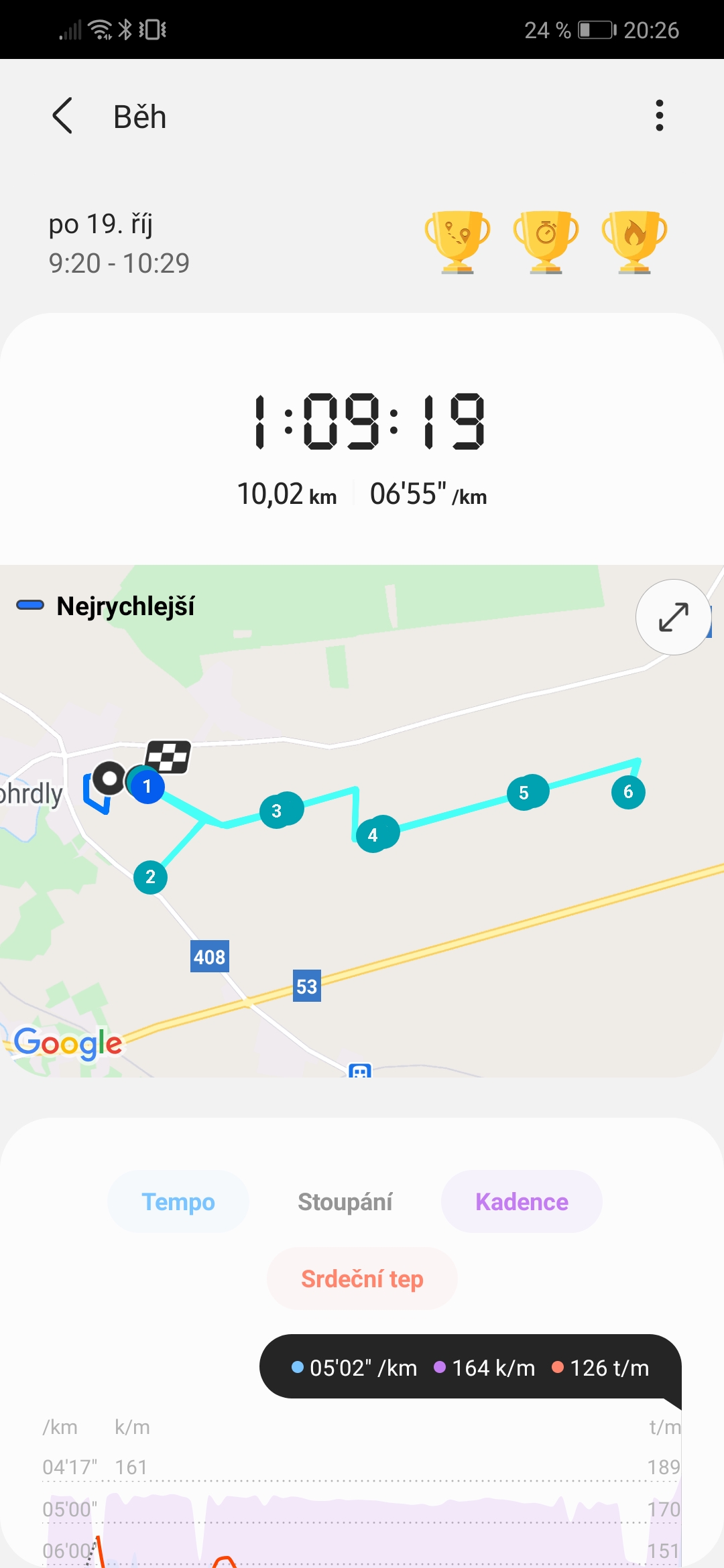This screenshot has width=724, height=1568.
Task: Toggle the Srdeční tep chart chip
Action: [362, 1279]
